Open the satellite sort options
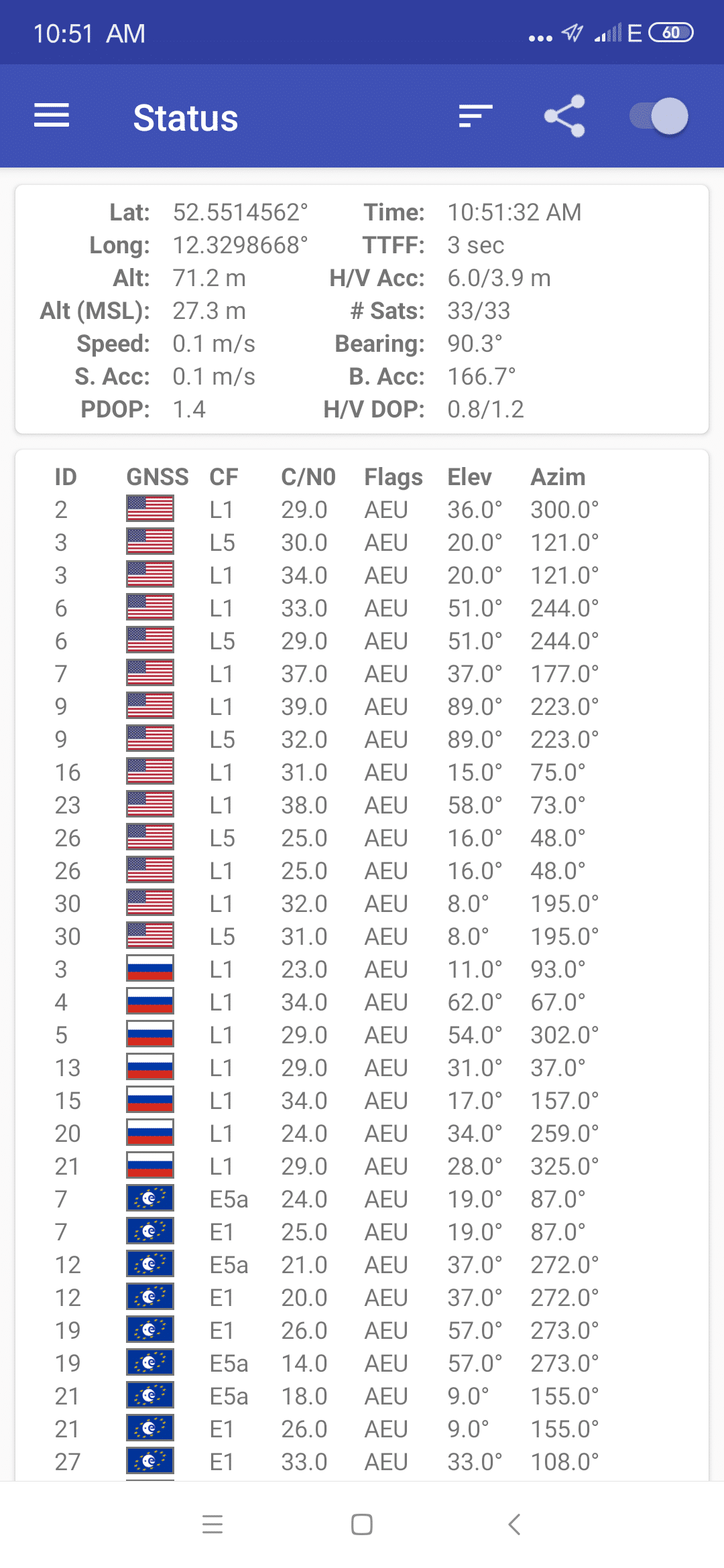This screenshot has height=1568, width=724. 476,116
